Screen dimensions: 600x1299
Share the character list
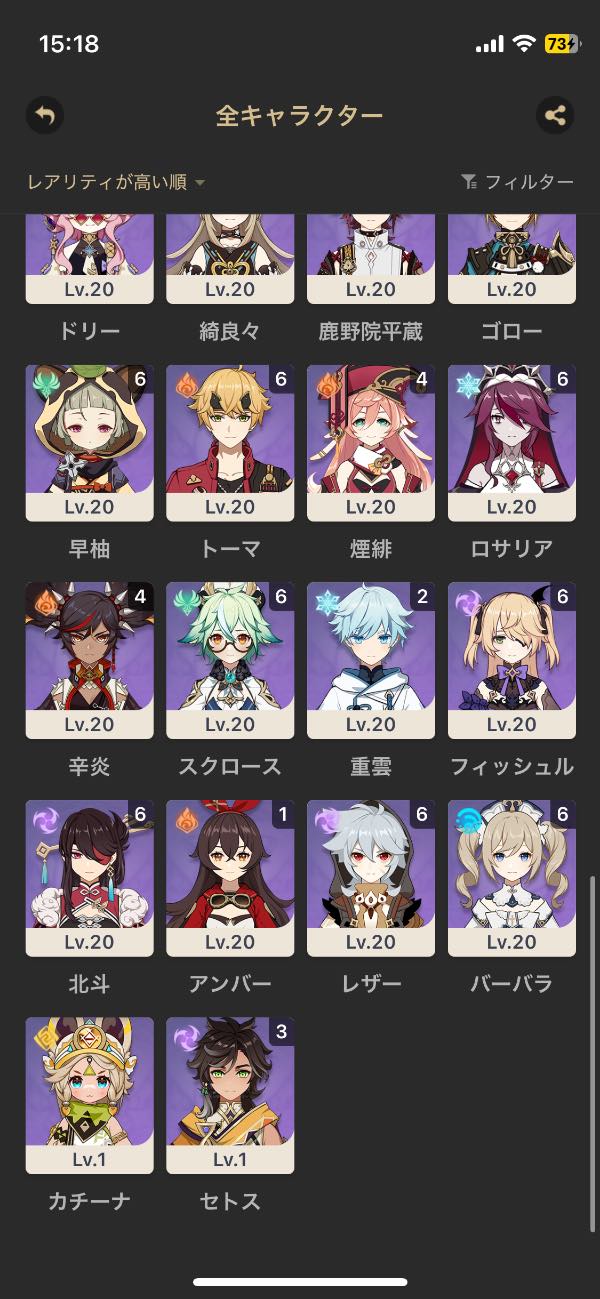(555, 115)
